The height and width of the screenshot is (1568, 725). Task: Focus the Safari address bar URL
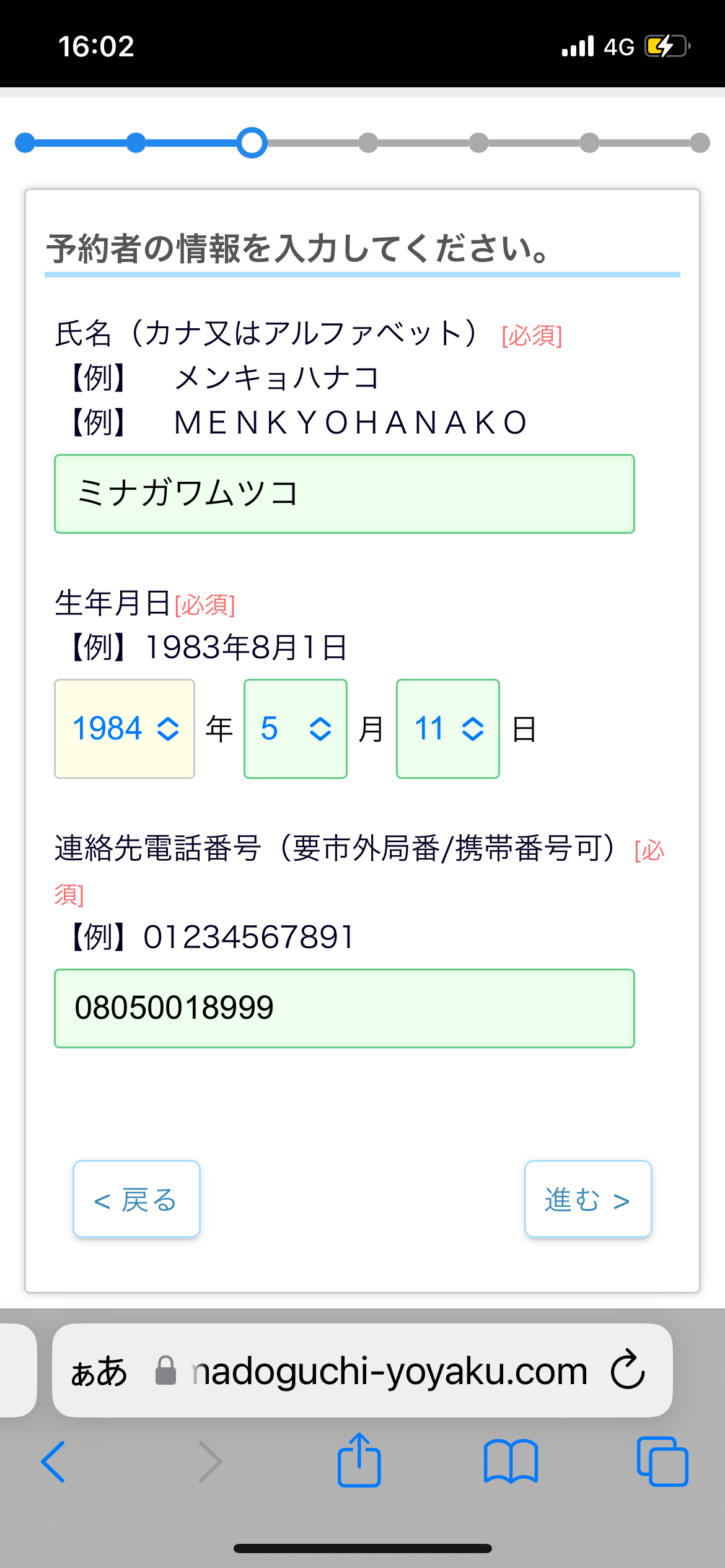389,1371
